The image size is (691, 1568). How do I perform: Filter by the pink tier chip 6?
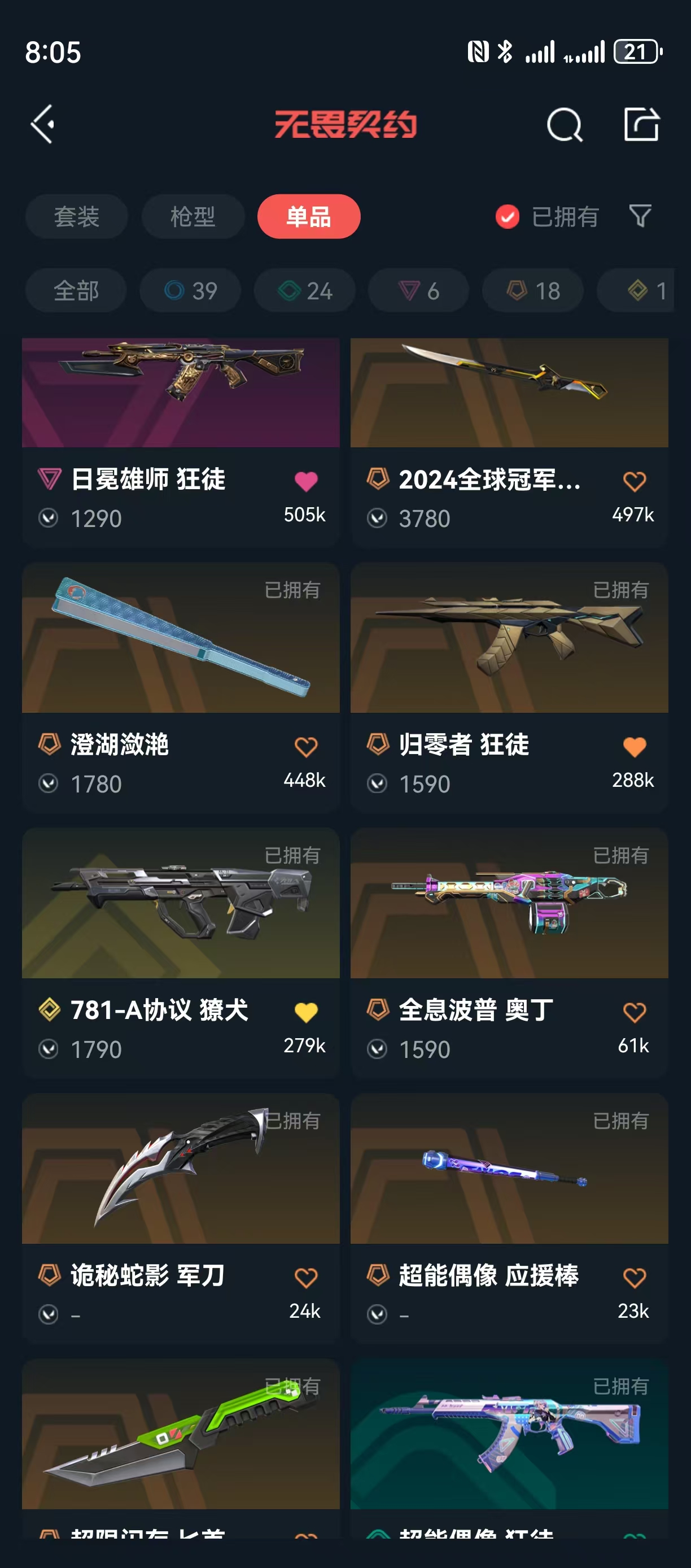coord(418,290)
